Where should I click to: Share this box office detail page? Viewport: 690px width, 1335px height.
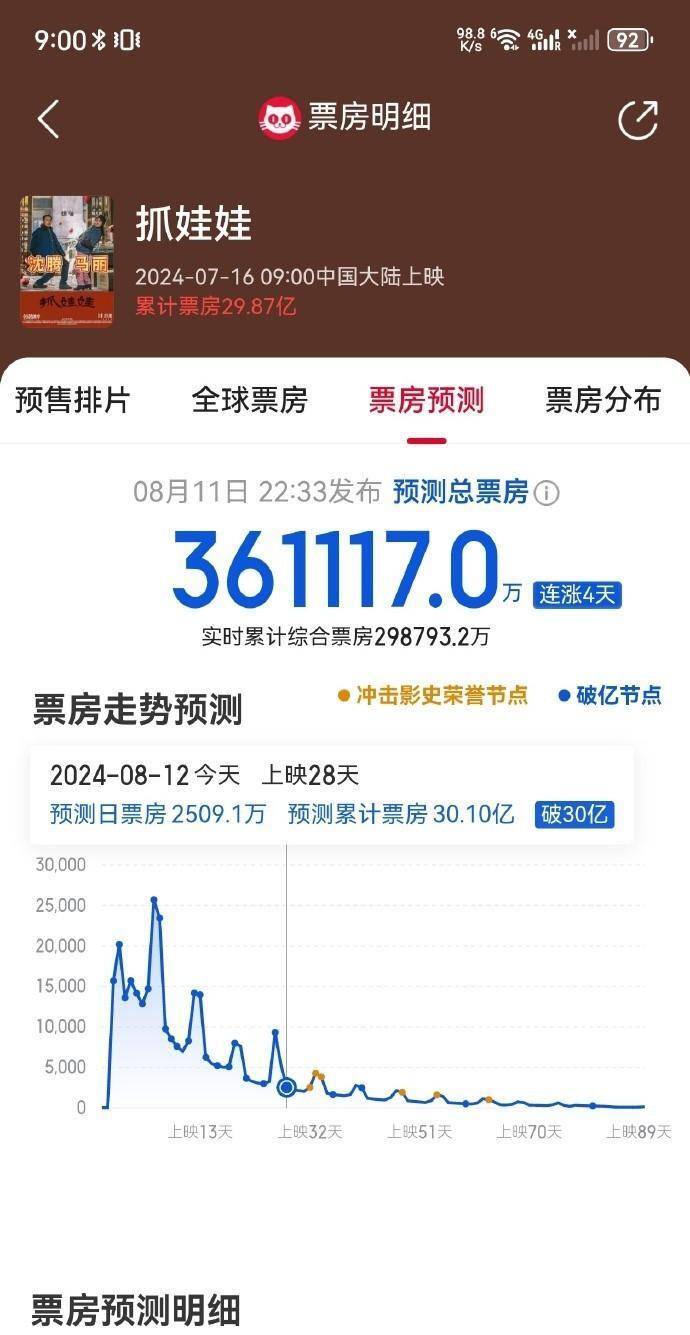pos(638,120)
